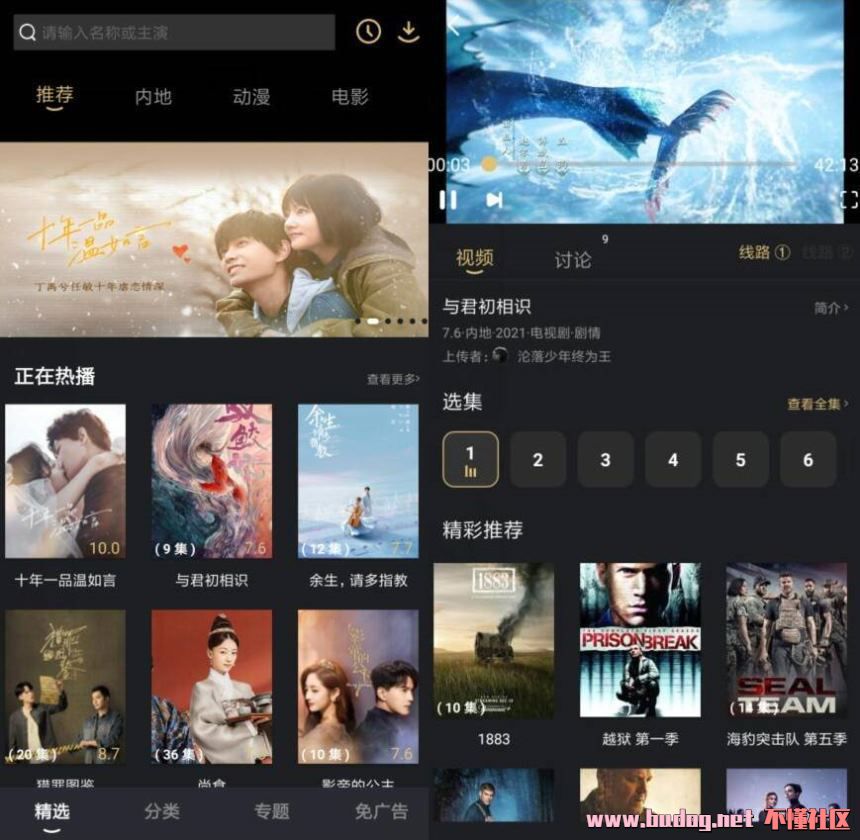Switch to the 内地 top tab
The height and width of the screenshot is (840, 860).
tap(153, 97)
